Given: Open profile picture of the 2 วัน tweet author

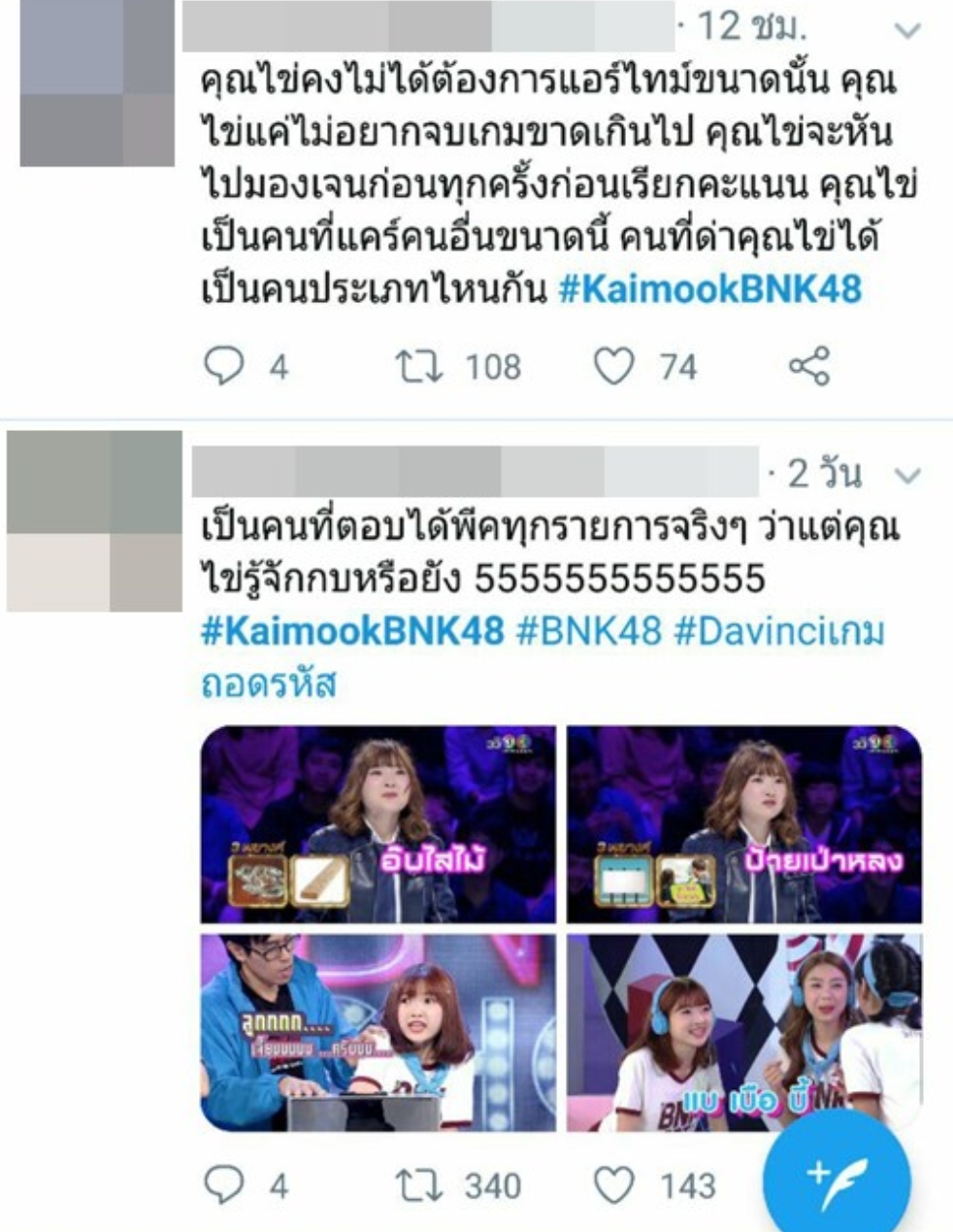Looking at the screenshot, I should point(94,521).
